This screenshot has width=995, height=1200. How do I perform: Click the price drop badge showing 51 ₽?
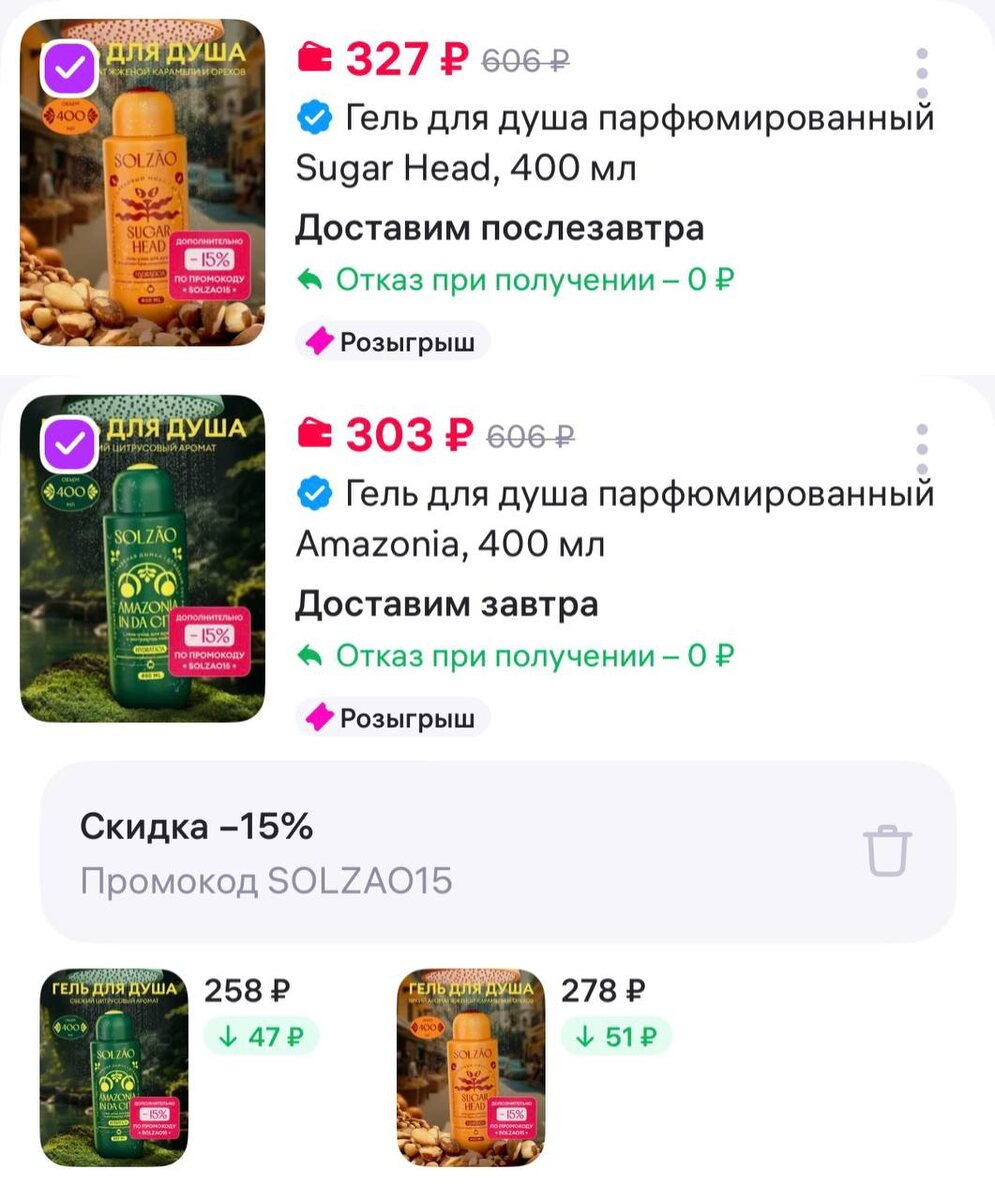tap(615, 1035)
